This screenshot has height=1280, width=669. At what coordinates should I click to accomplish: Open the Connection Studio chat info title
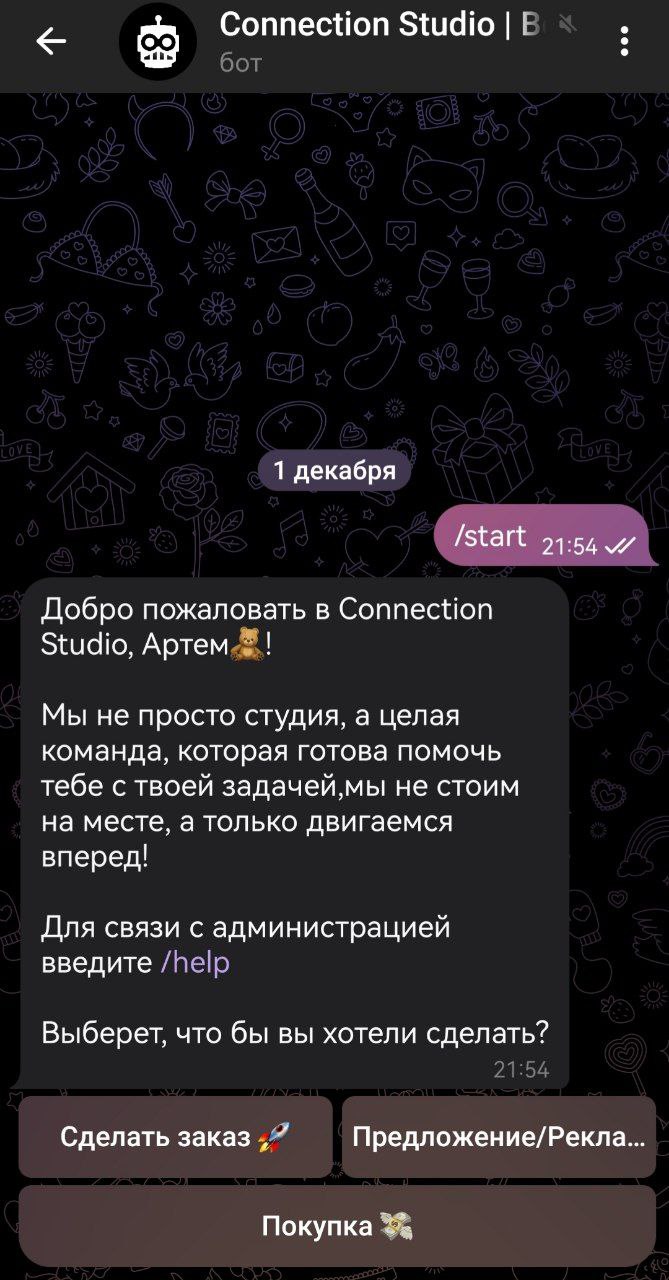pyautogui.click(x=379, y=24)
